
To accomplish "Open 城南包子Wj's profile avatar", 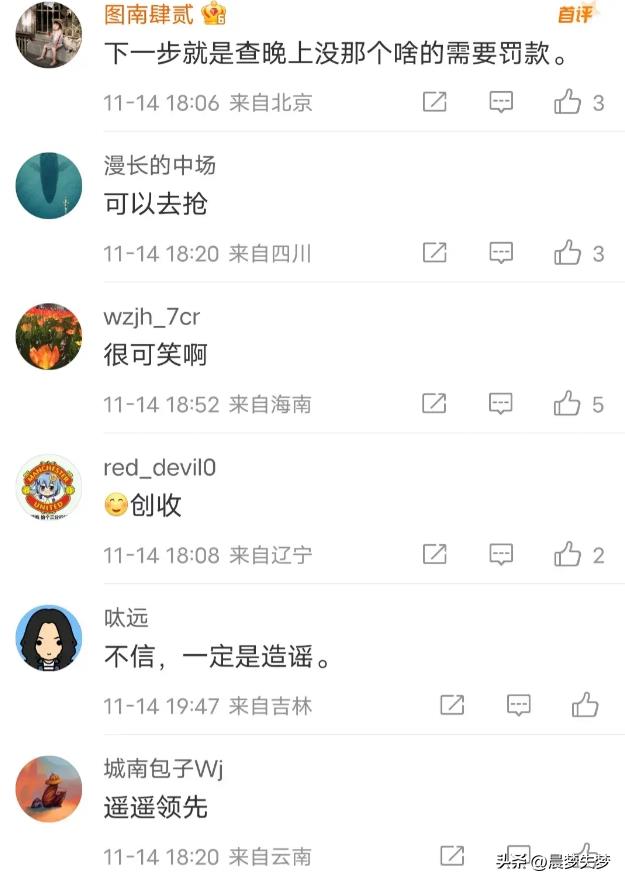I will (x=49, y=789).
